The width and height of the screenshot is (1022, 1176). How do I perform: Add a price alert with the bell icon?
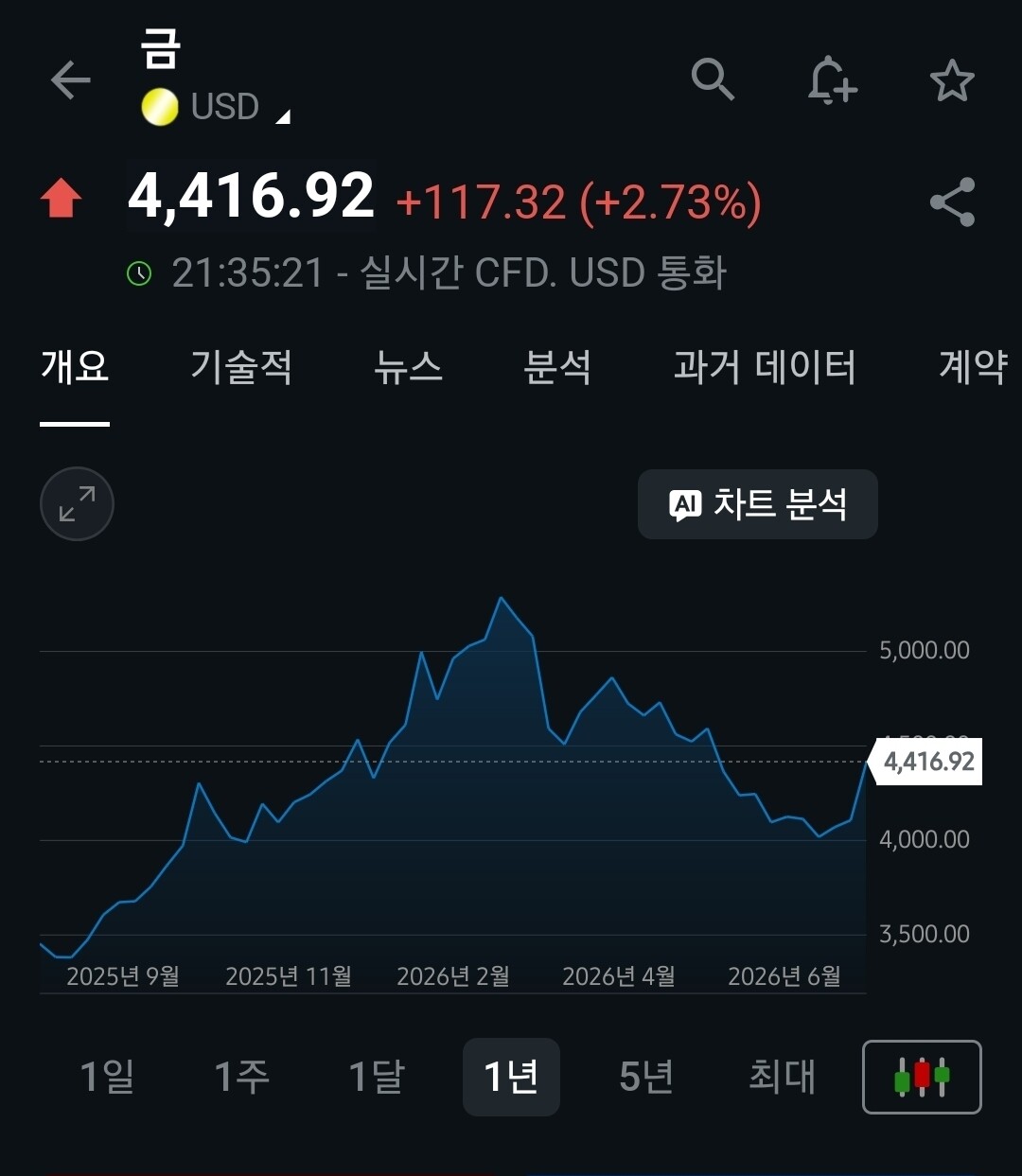832,79
